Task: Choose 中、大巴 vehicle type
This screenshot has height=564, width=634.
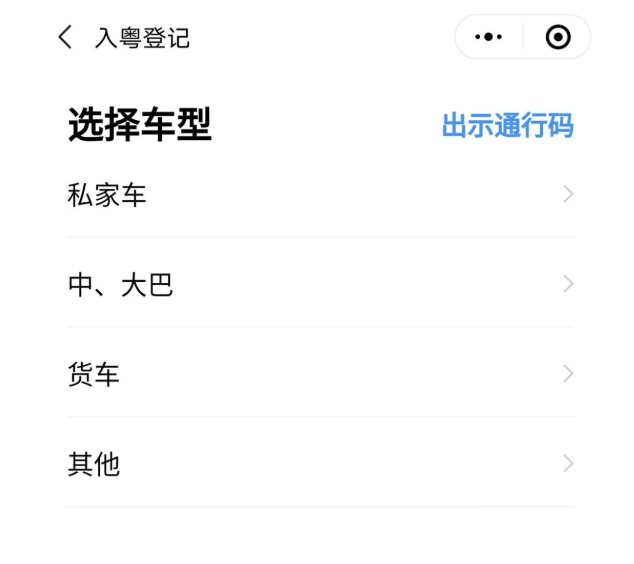Action: [x=320, y=284]
